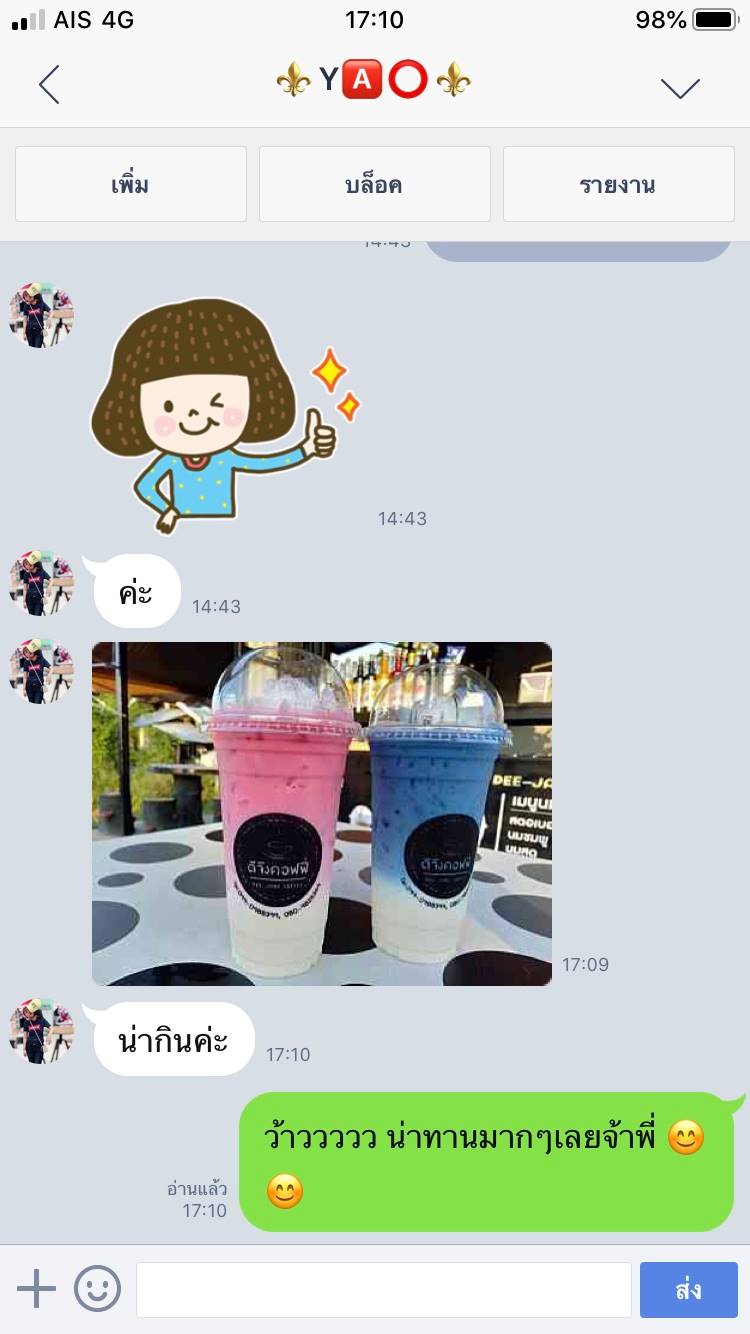Go back from the chat
Image resolution: width=750 pixels, height=1334 pixels.
[49, 85]
